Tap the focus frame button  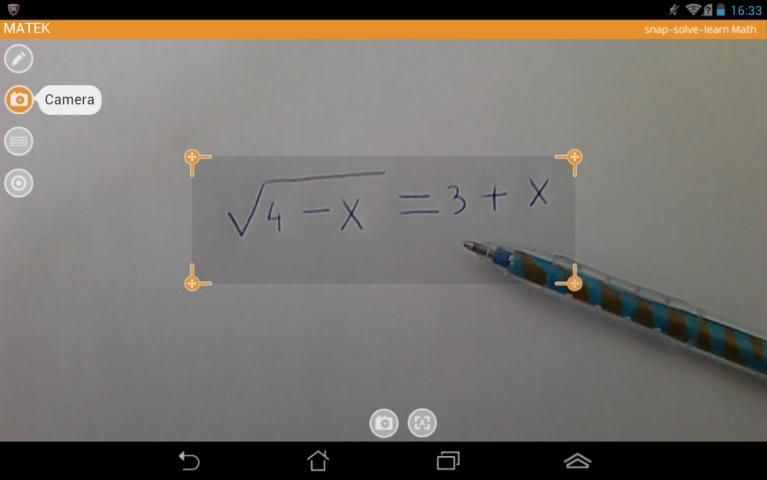point(422,423)
